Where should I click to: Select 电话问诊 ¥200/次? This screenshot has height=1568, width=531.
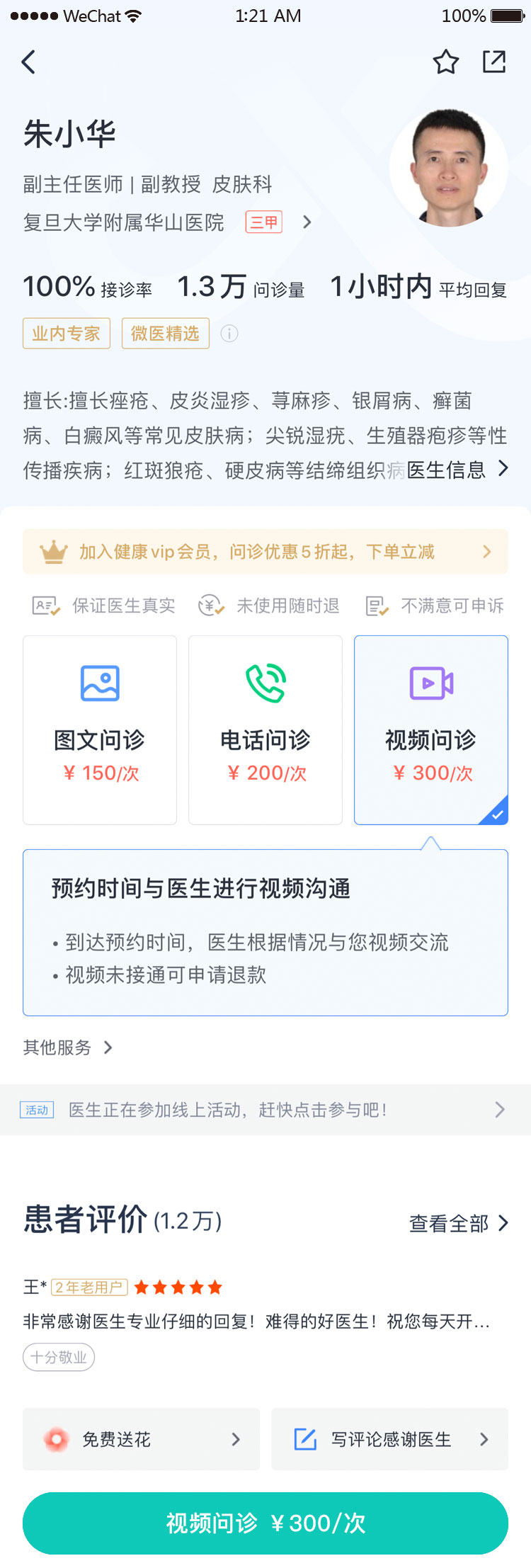265,729
